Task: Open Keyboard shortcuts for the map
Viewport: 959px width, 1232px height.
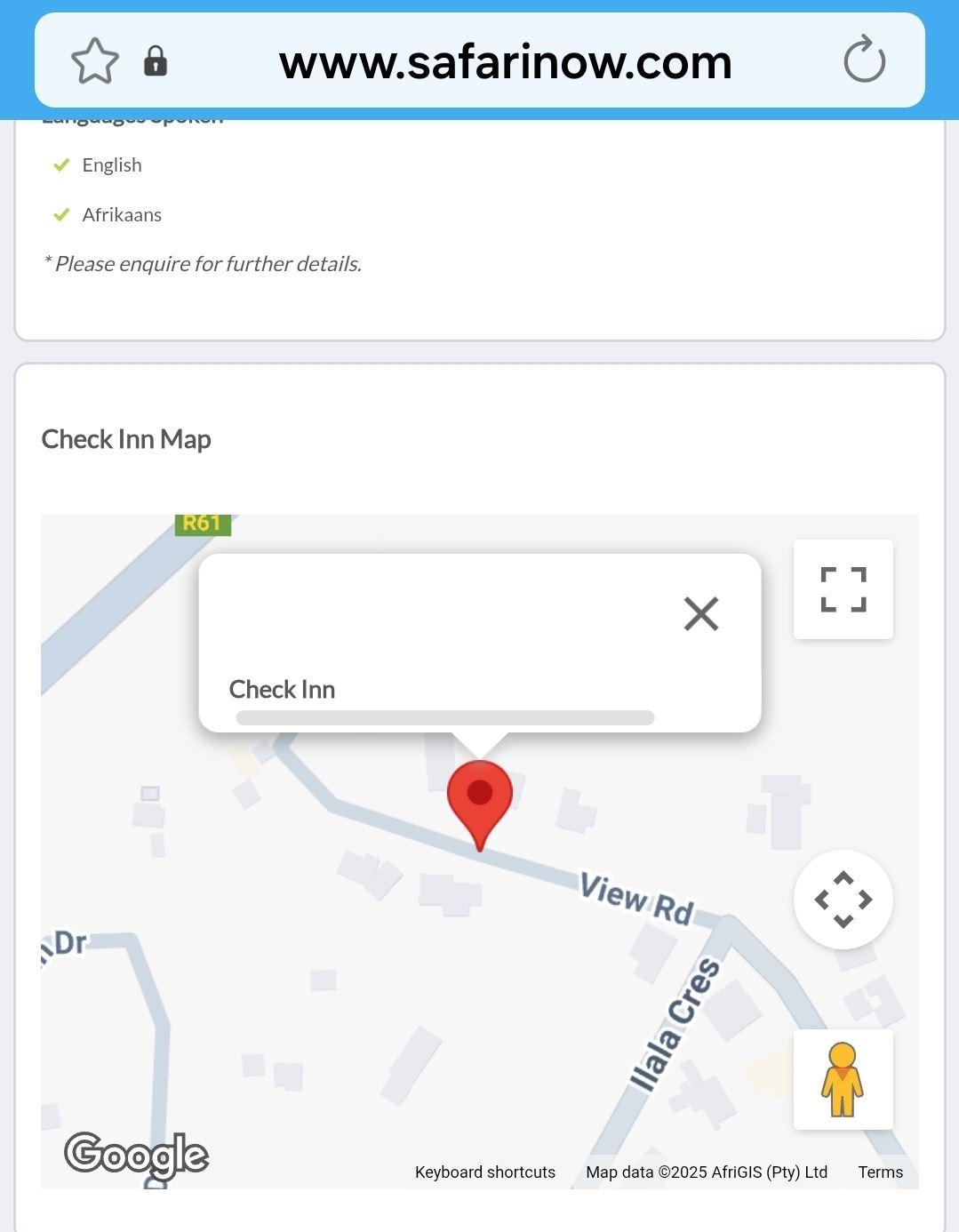Action: click(485, 1172)
